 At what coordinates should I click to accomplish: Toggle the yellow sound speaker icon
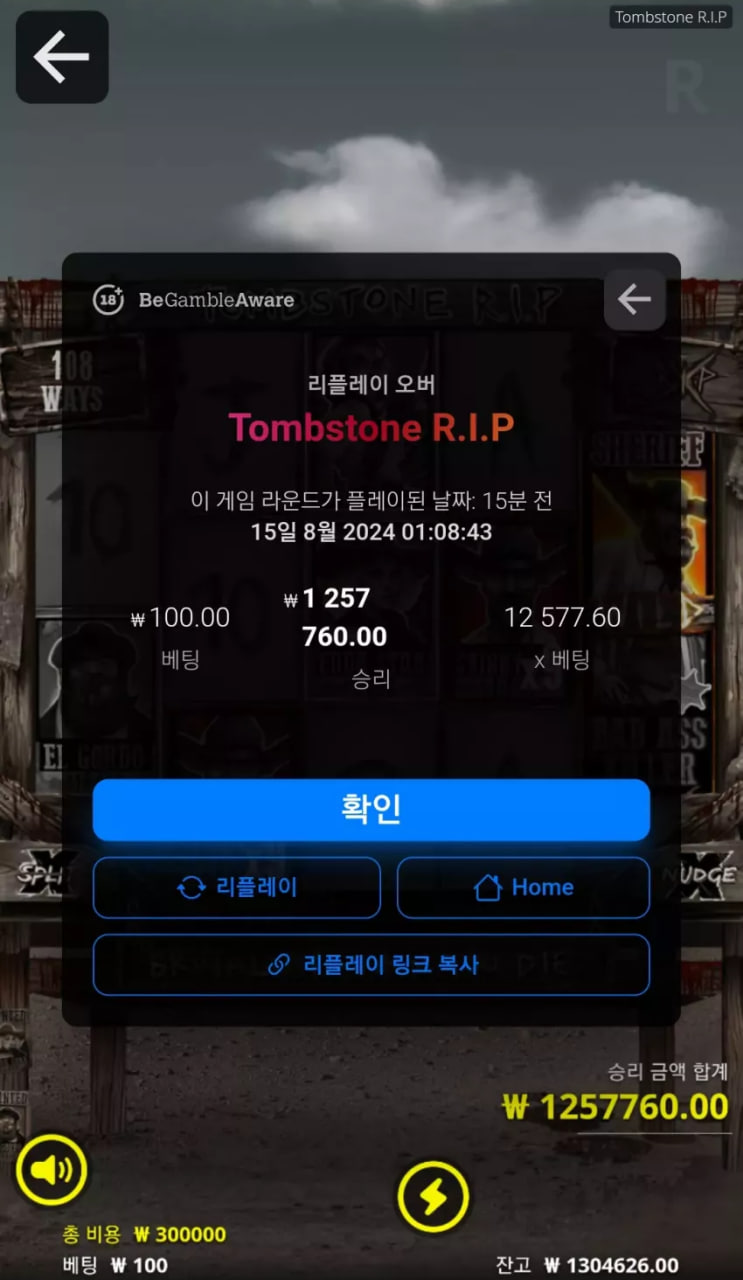pyautogui.click(x=51, y=1169)
